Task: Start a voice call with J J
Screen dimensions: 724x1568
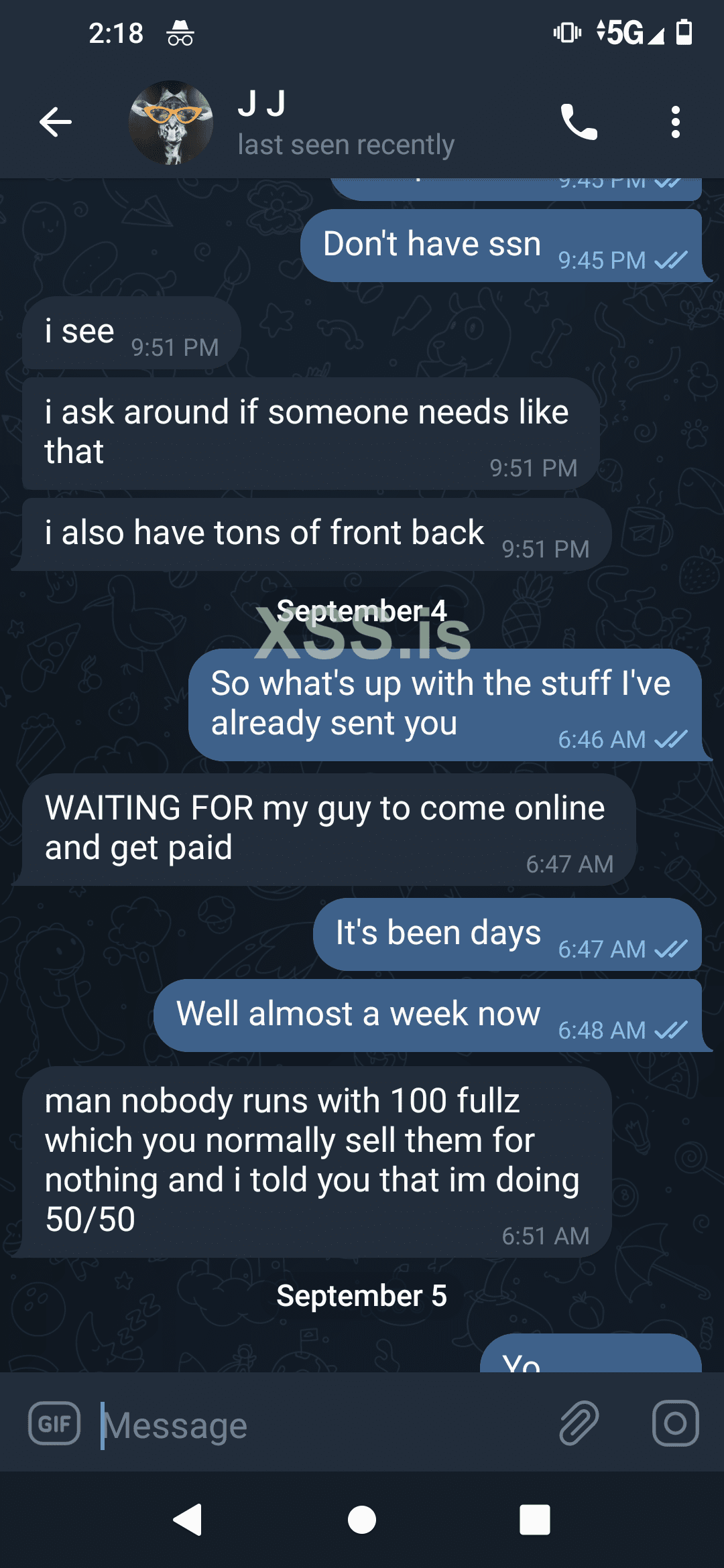Action: coord(579,122)
